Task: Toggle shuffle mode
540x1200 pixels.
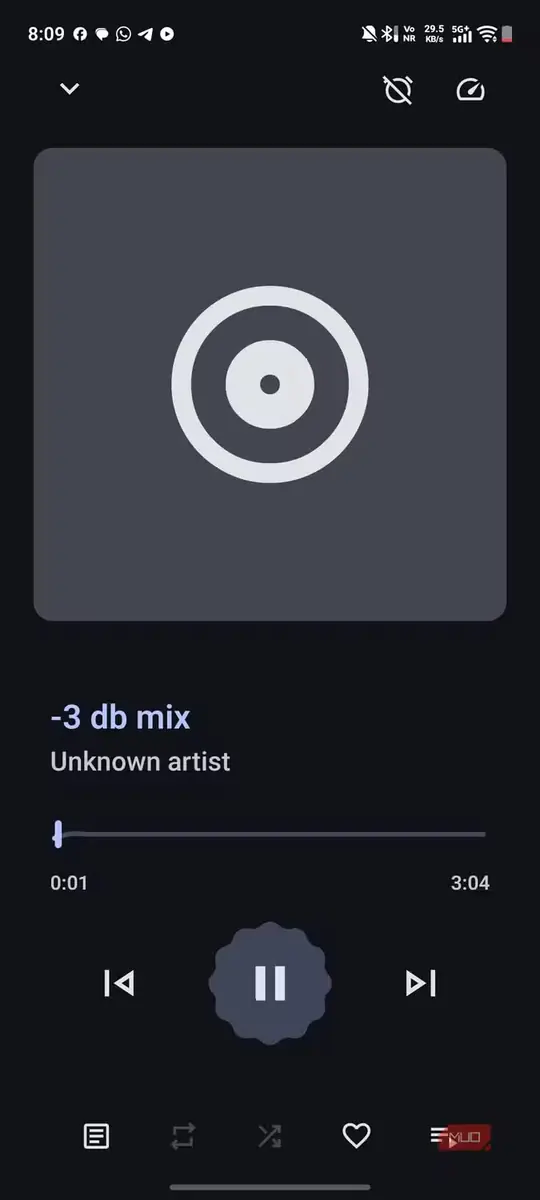Action: [x=269, y=1136]
